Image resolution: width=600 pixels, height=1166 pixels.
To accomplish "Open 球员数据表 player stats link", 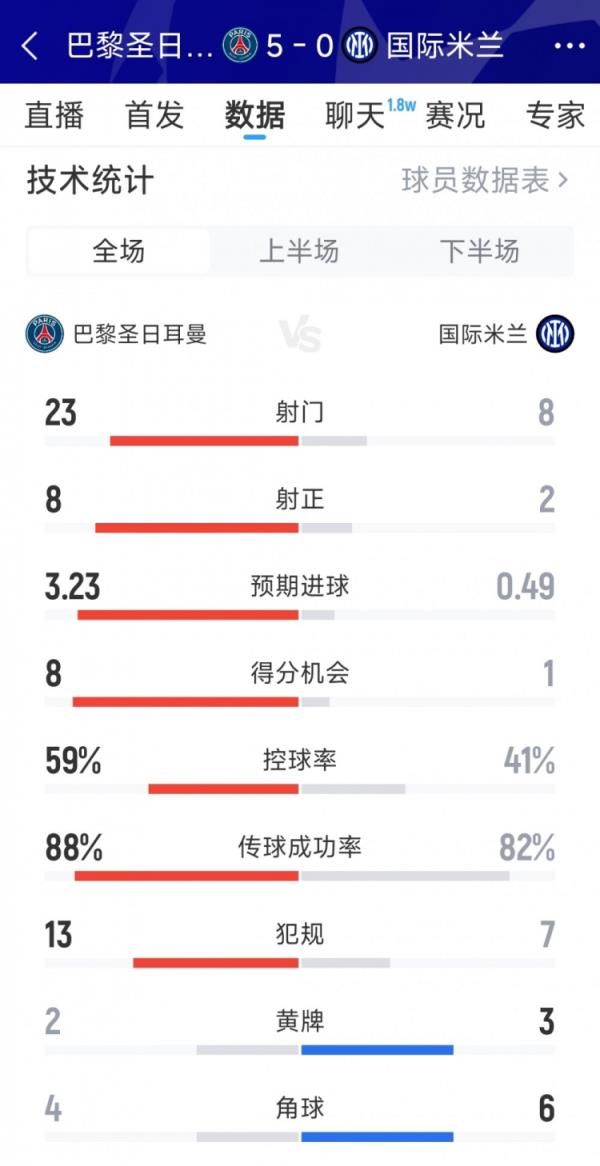I will click(x=485, y=181).
